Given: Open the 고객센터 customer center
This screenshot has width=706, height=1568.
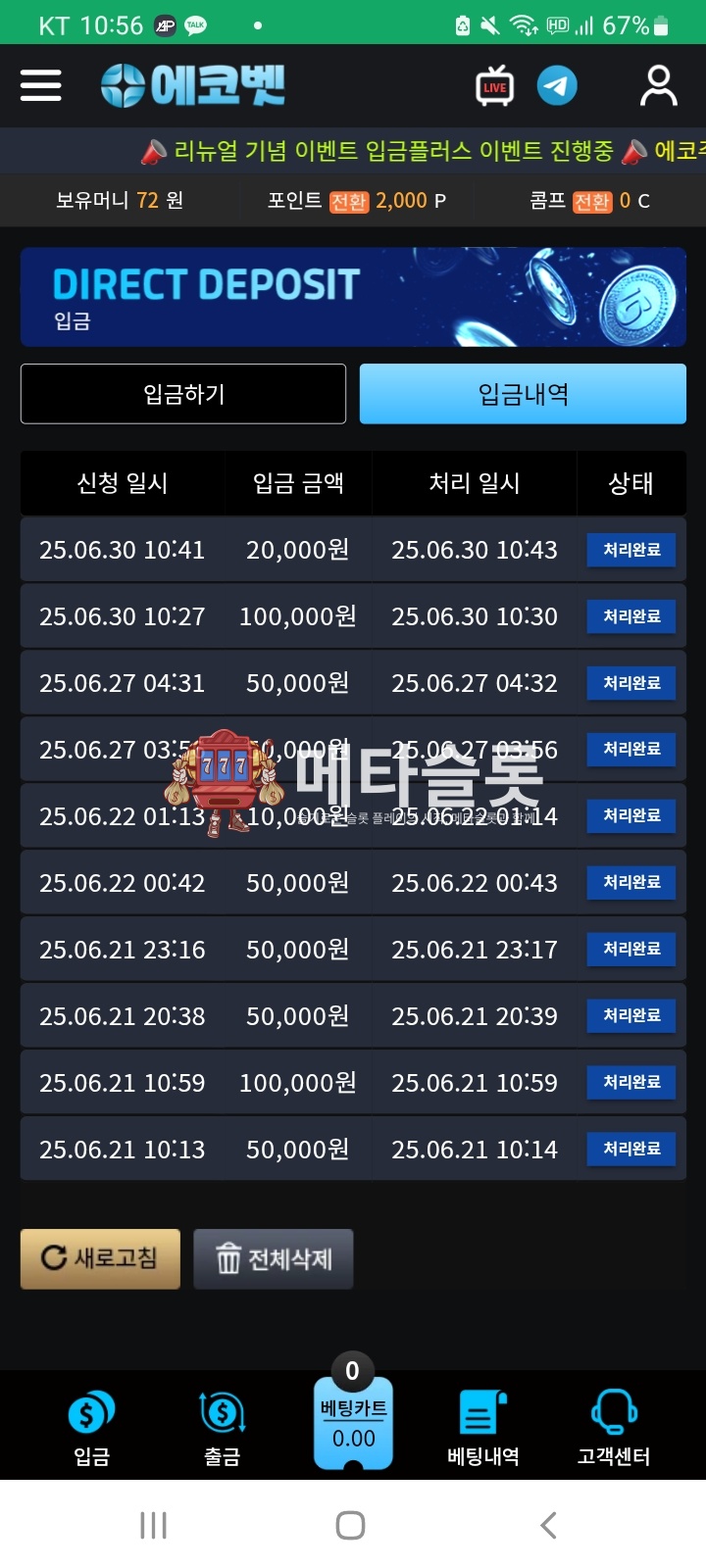Looking at the screenshot, I should pyautogui.click(x=614, y=1427).
